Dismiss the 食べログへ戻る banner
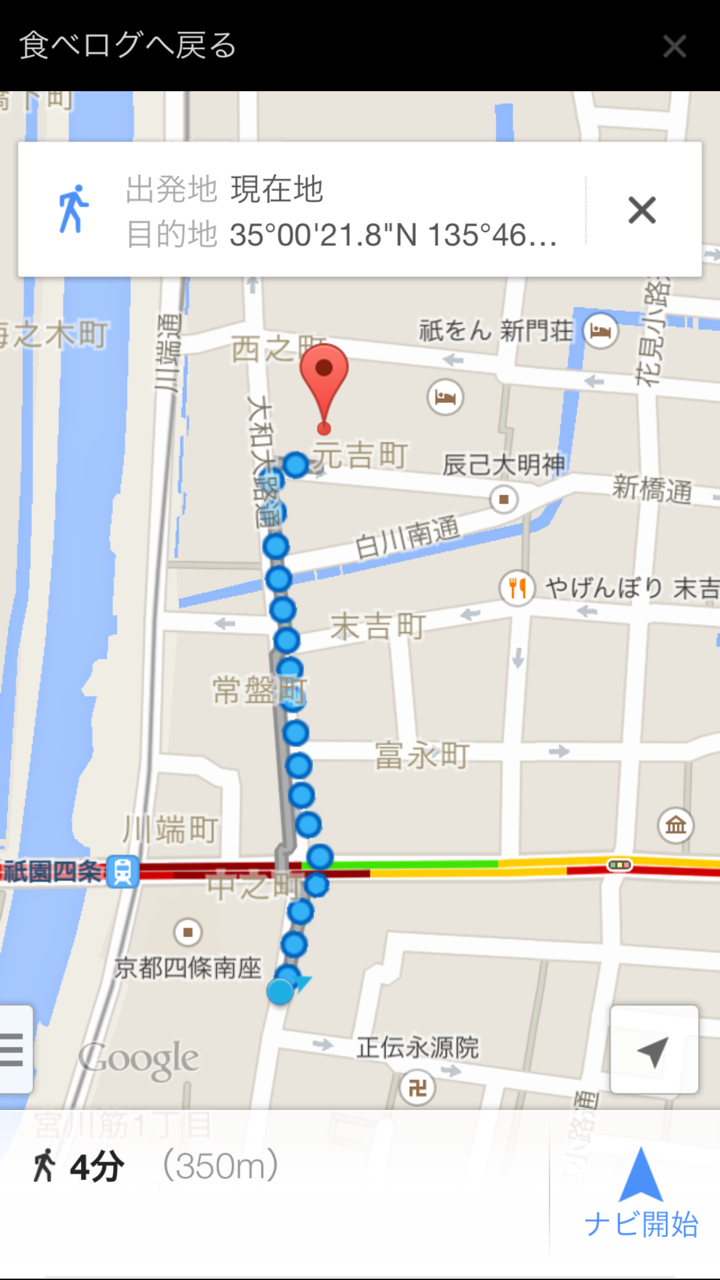The height and width of the screenshot is (1280, 720). click(x=674, y=46)
